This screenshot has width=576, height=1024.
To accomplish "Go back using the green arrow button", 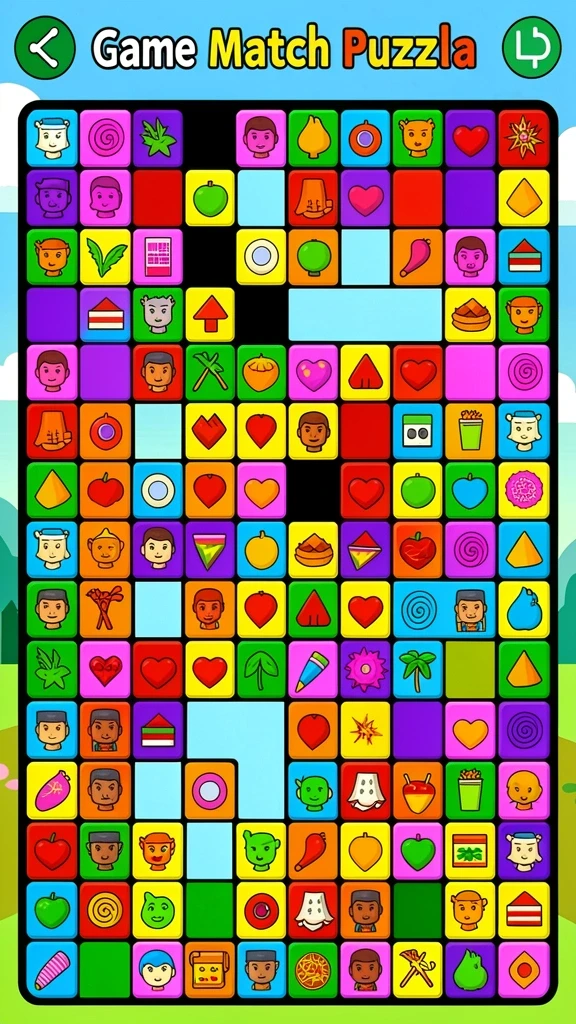I will pyautogui.click(x=44, y=48).
